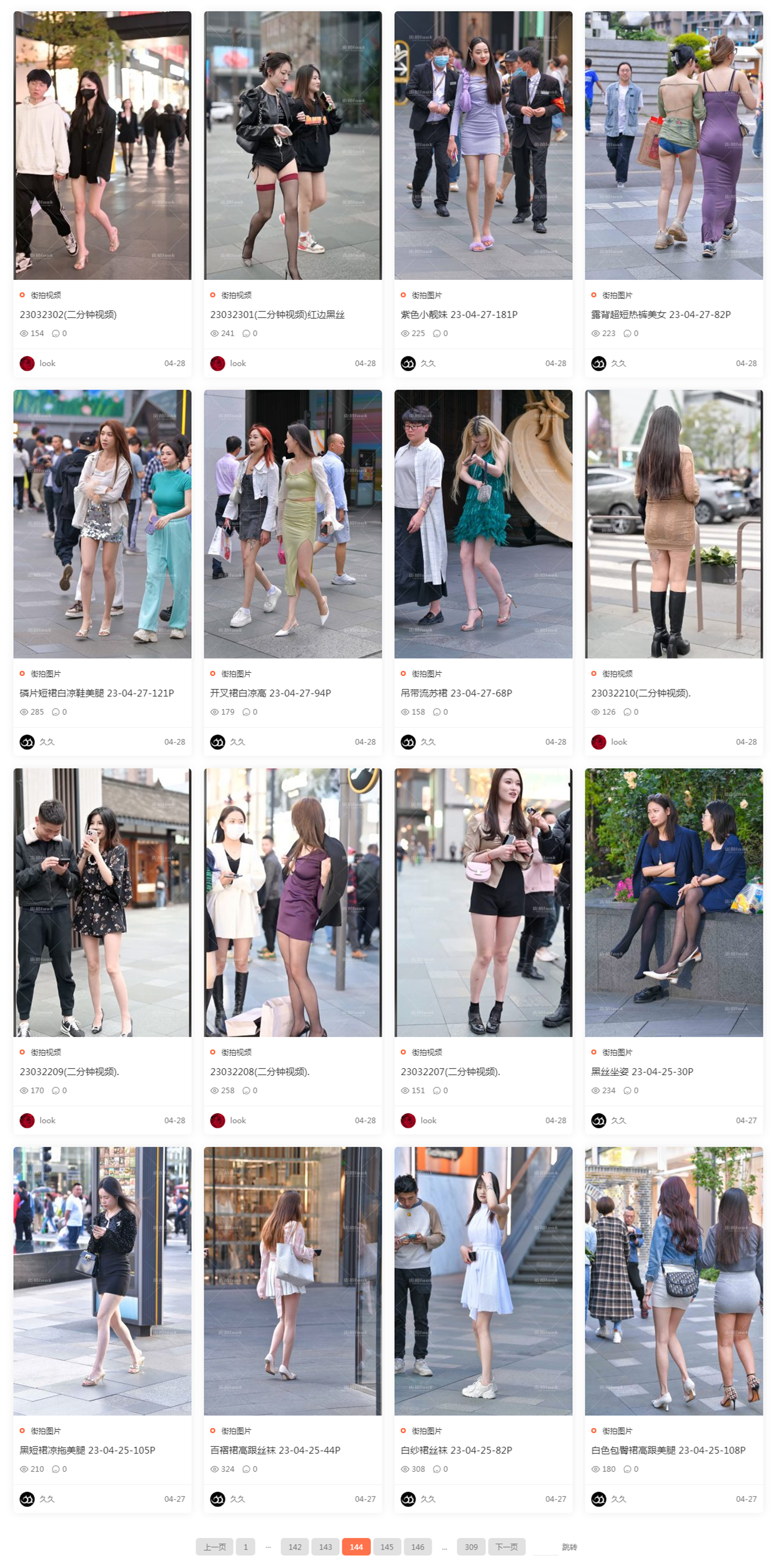Go to previous page 上一页

click(214, 1547)
